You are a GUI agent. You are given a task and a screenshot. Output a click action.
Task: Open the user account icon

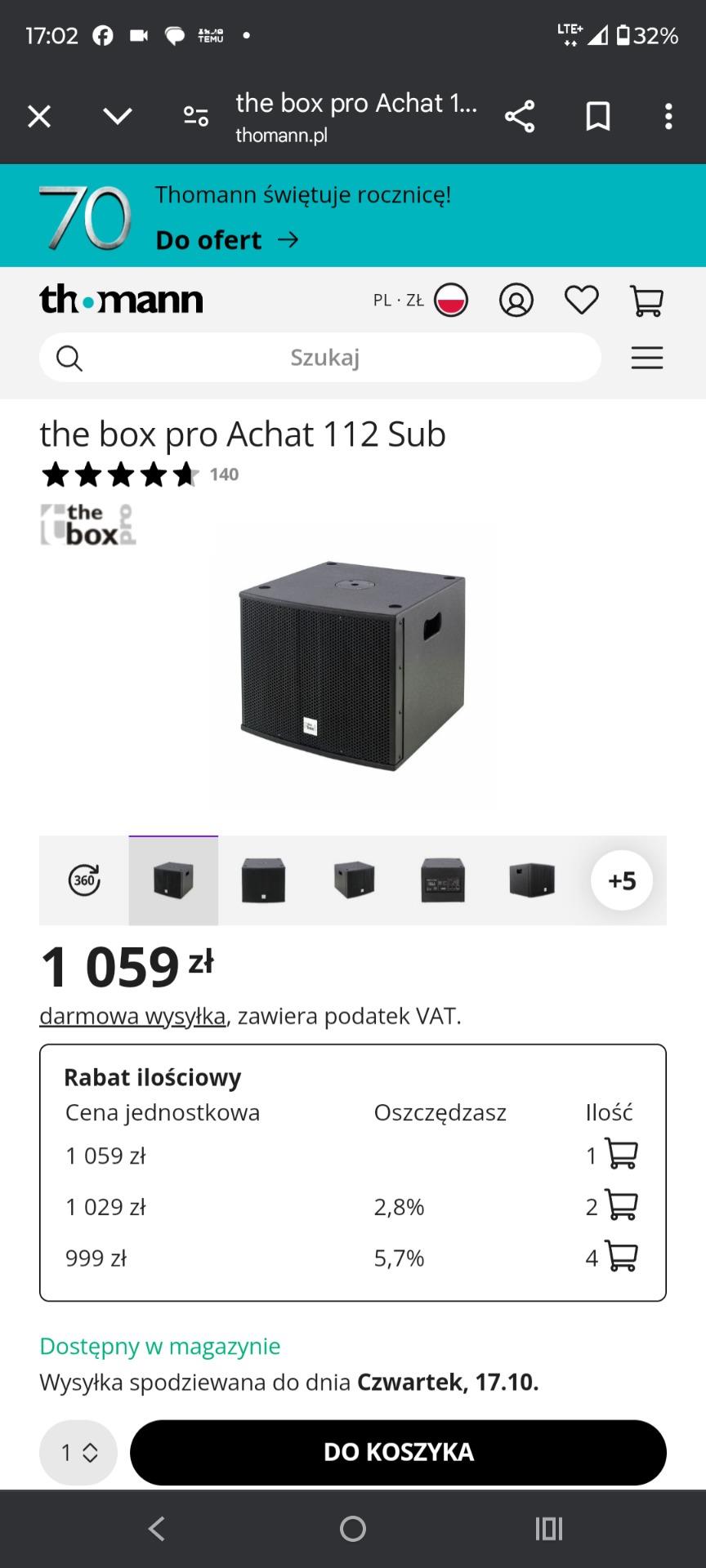click(x=516, y=301)
